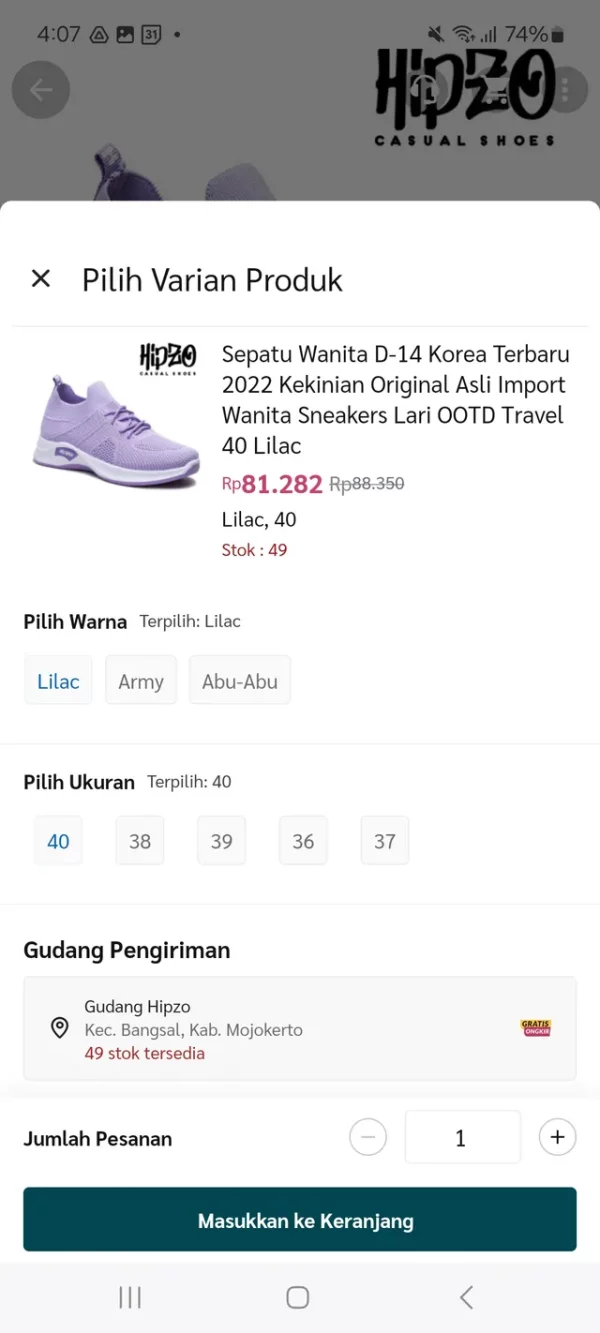
Task: Choose size 38
Action: pos(140,841)
